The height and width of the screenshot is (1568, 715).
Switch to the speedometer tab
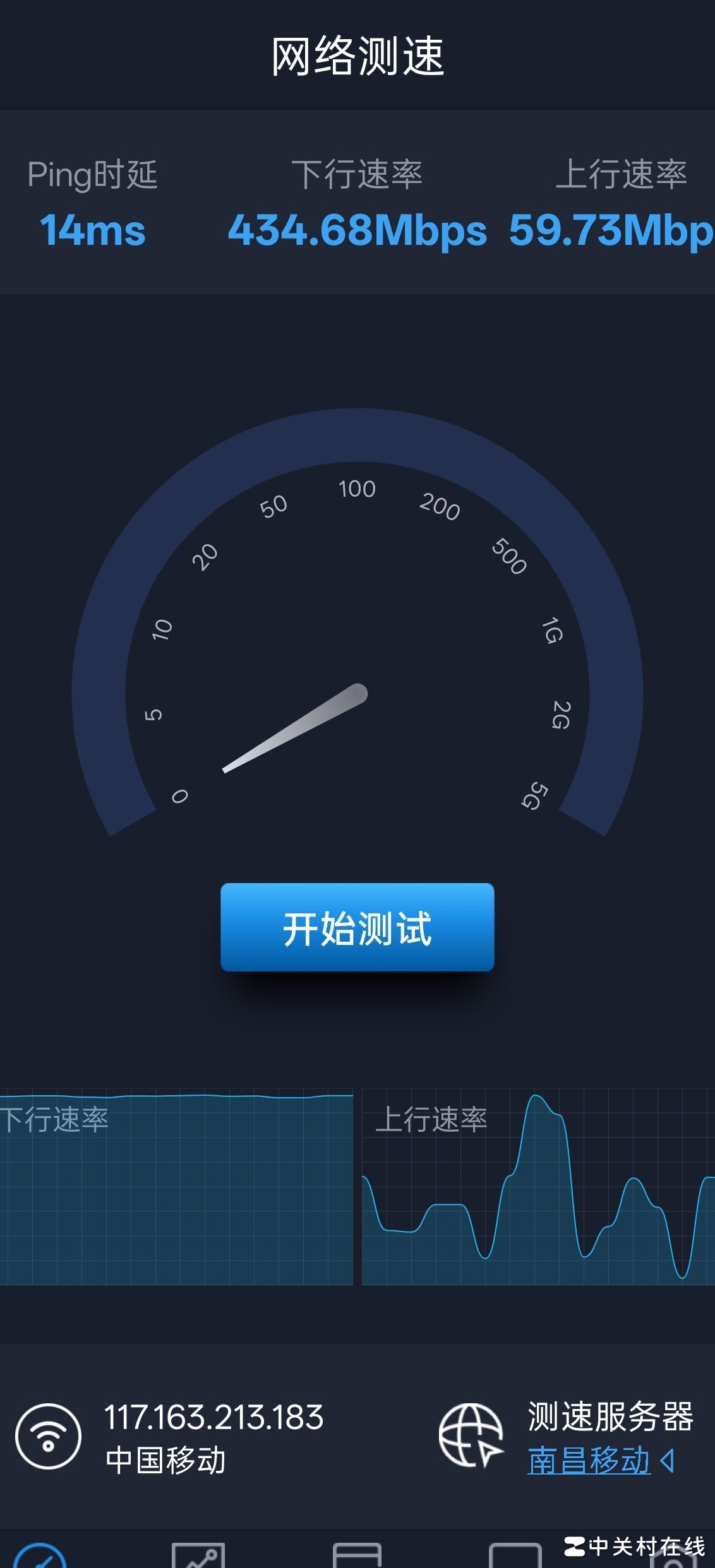40,1557
